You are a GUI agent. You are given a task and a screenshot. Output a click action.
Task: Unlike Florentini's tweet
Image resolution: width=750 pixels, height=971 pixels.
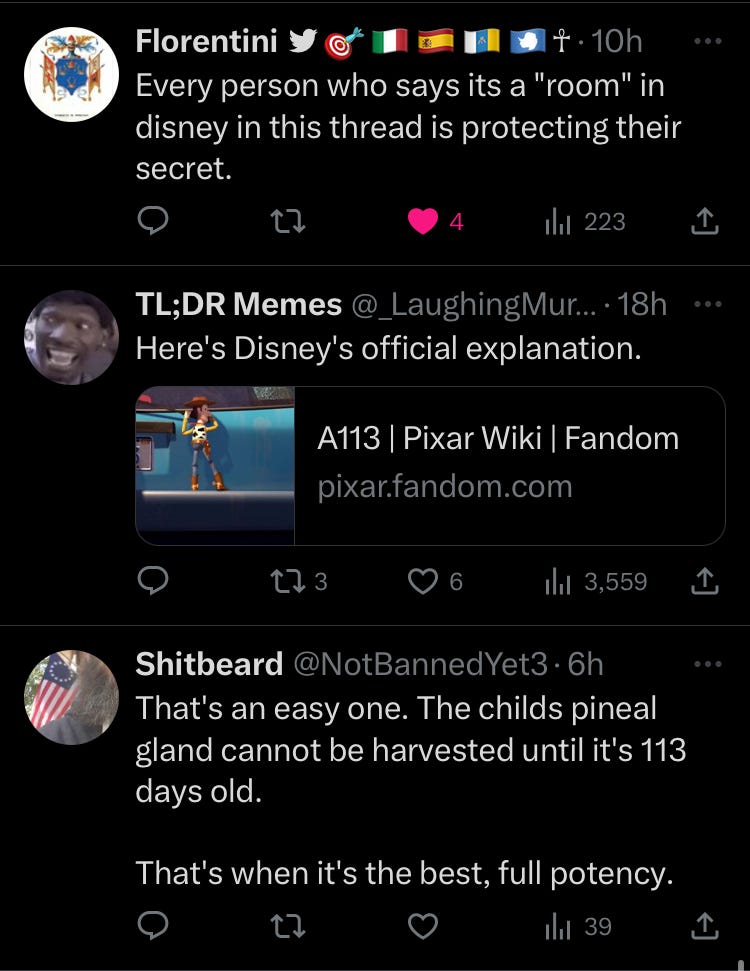(424, 221)
